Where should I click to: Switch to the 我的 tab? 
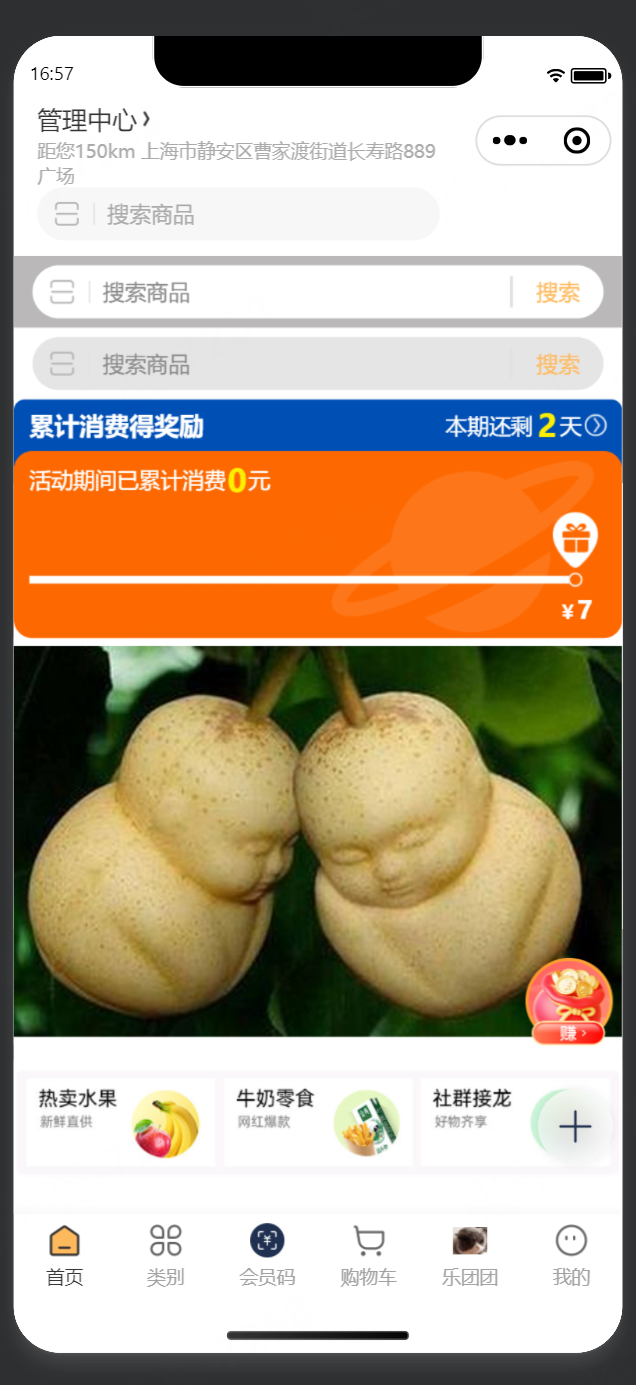[571, 1256]
